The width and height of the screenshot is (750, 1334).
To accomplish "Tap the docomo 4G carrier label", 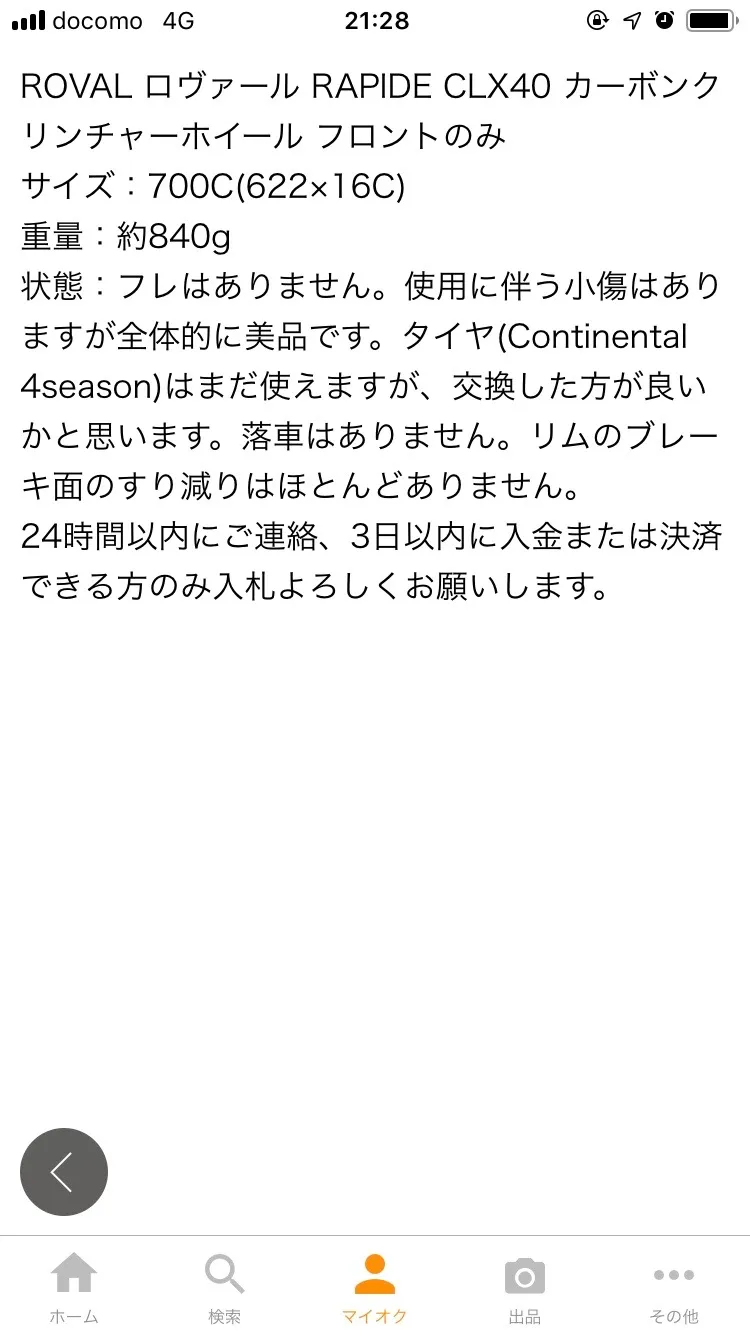I will 110,21.
